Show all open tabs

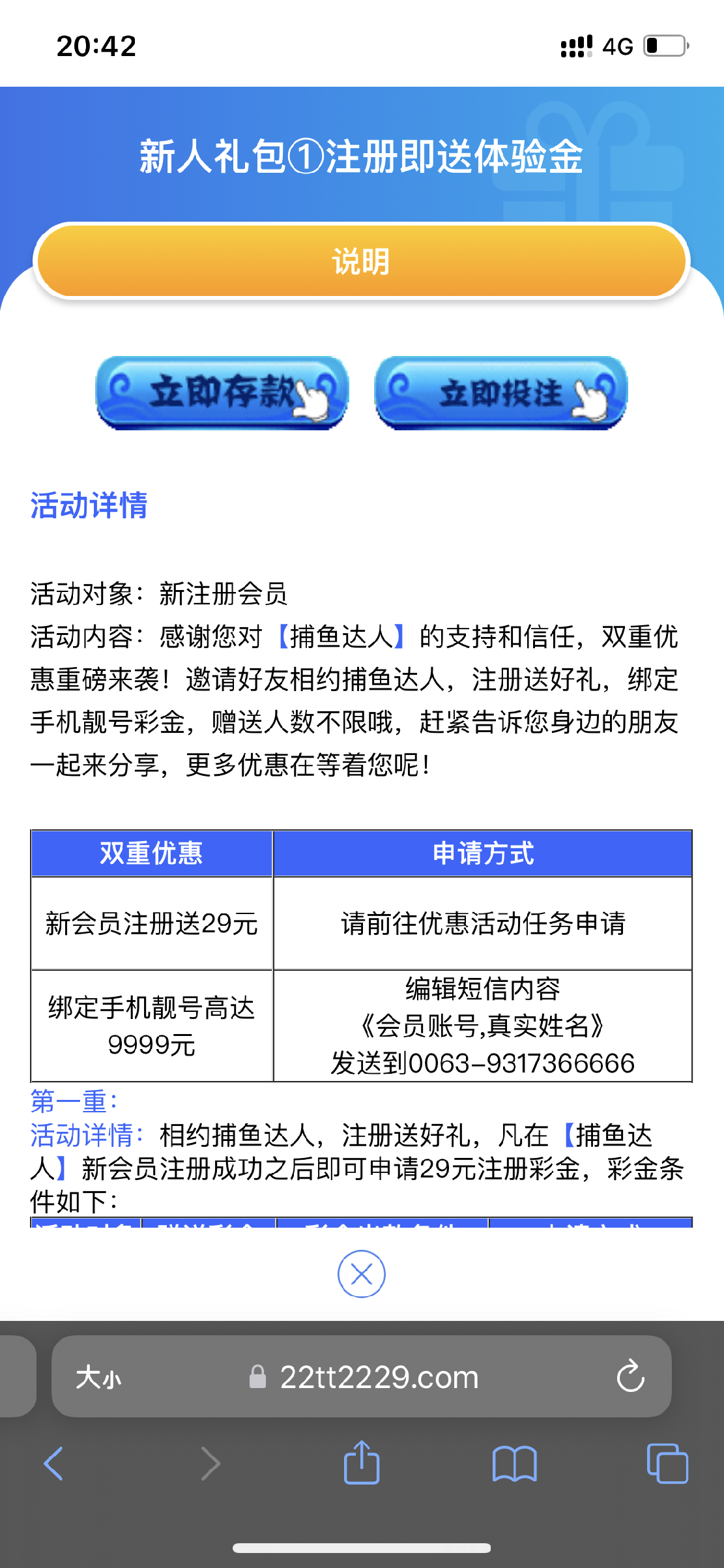(667, 1464)
